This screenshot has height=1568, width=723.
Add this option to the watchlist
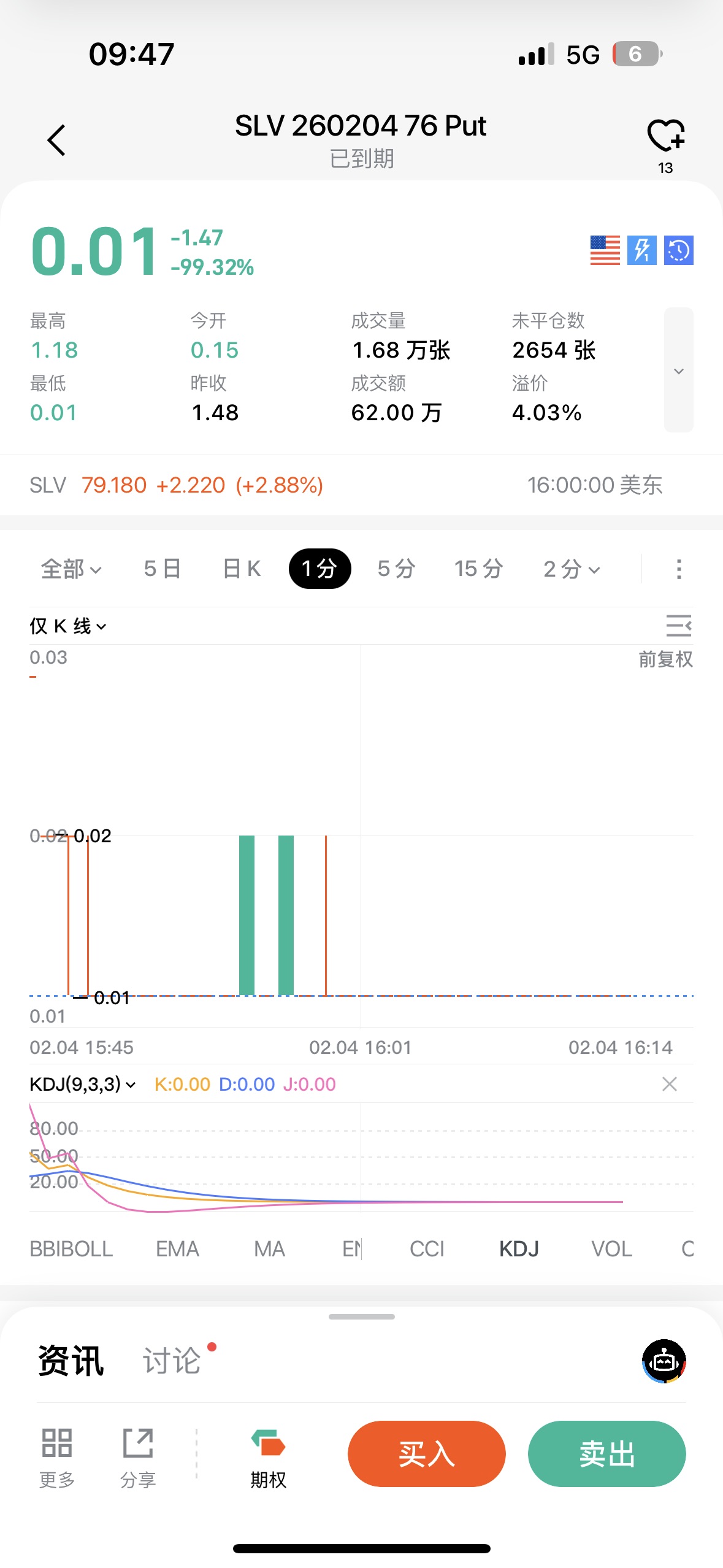[665, 136]
